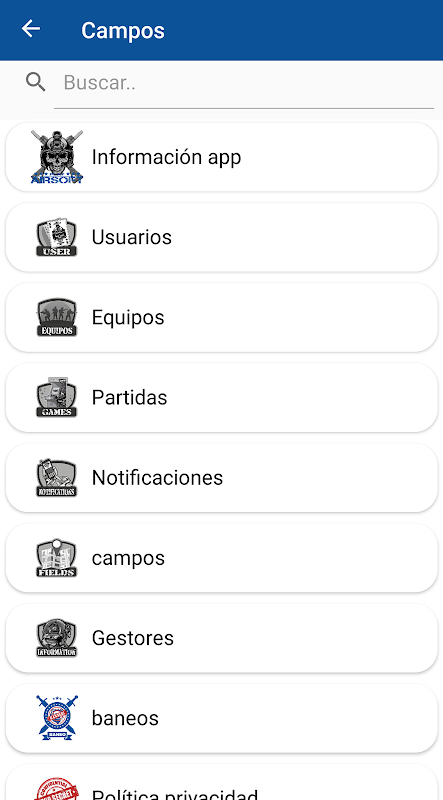
Task: Open the Usuarios entry
Action: tap(222, 237)
